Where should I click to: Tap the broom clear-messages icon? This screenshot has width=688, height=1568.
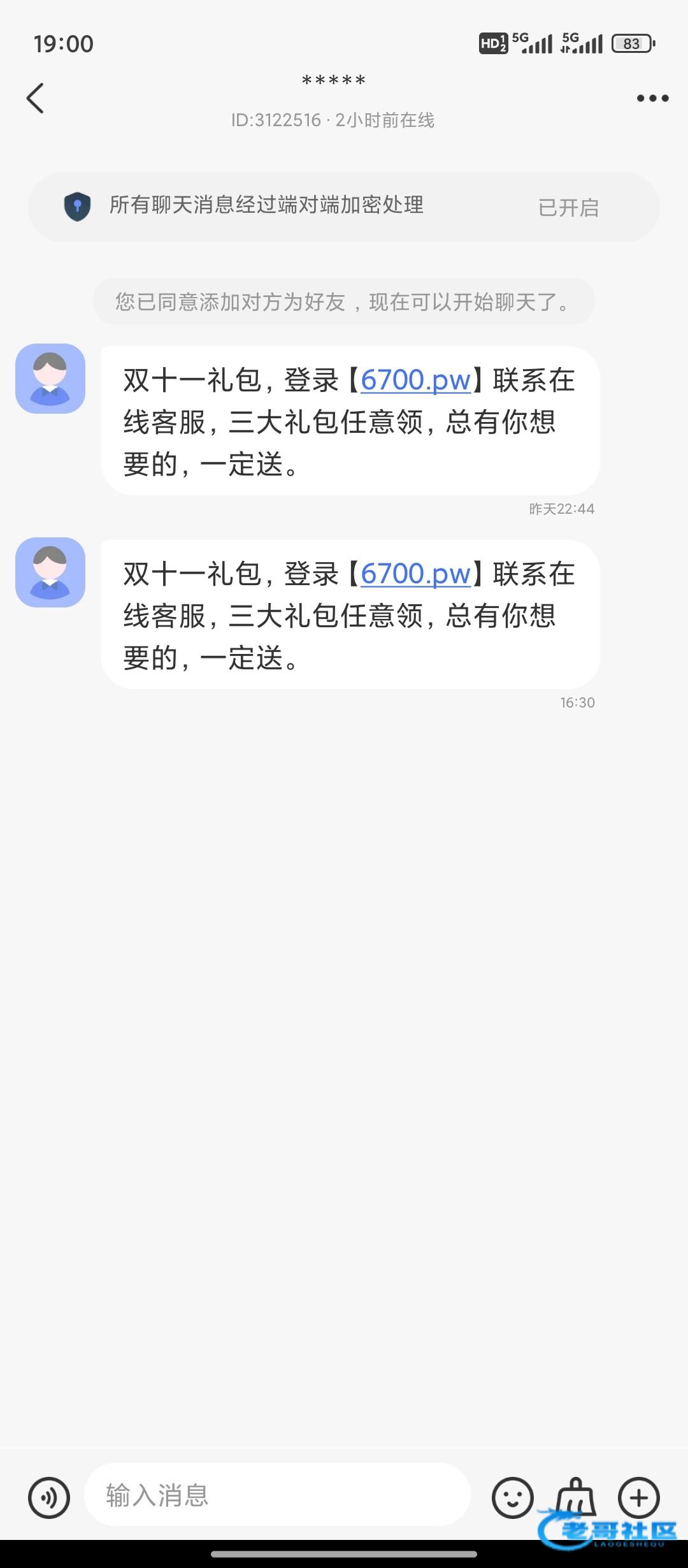pyautogui.click(x=576, y=1496)
